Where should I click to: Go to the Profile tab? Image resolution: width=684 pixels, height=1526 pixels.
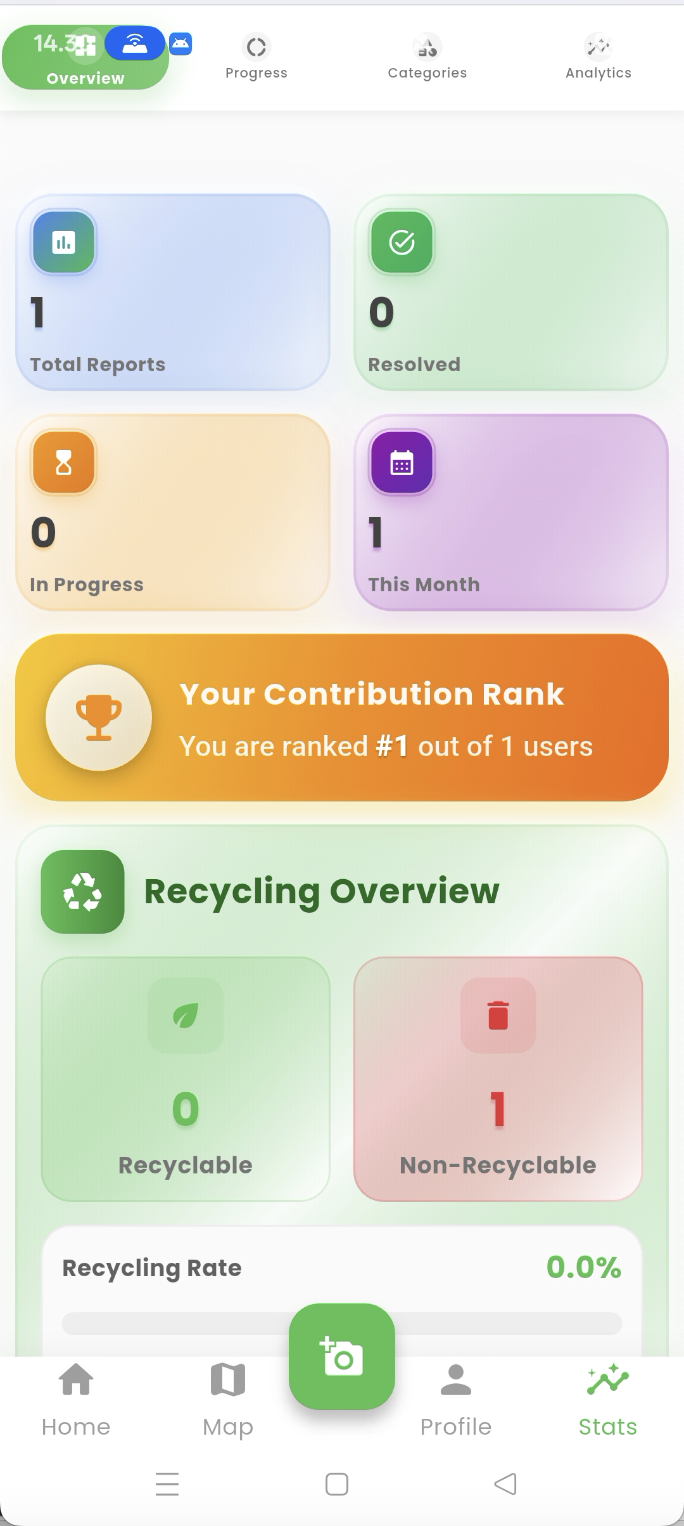point(456,1400)
